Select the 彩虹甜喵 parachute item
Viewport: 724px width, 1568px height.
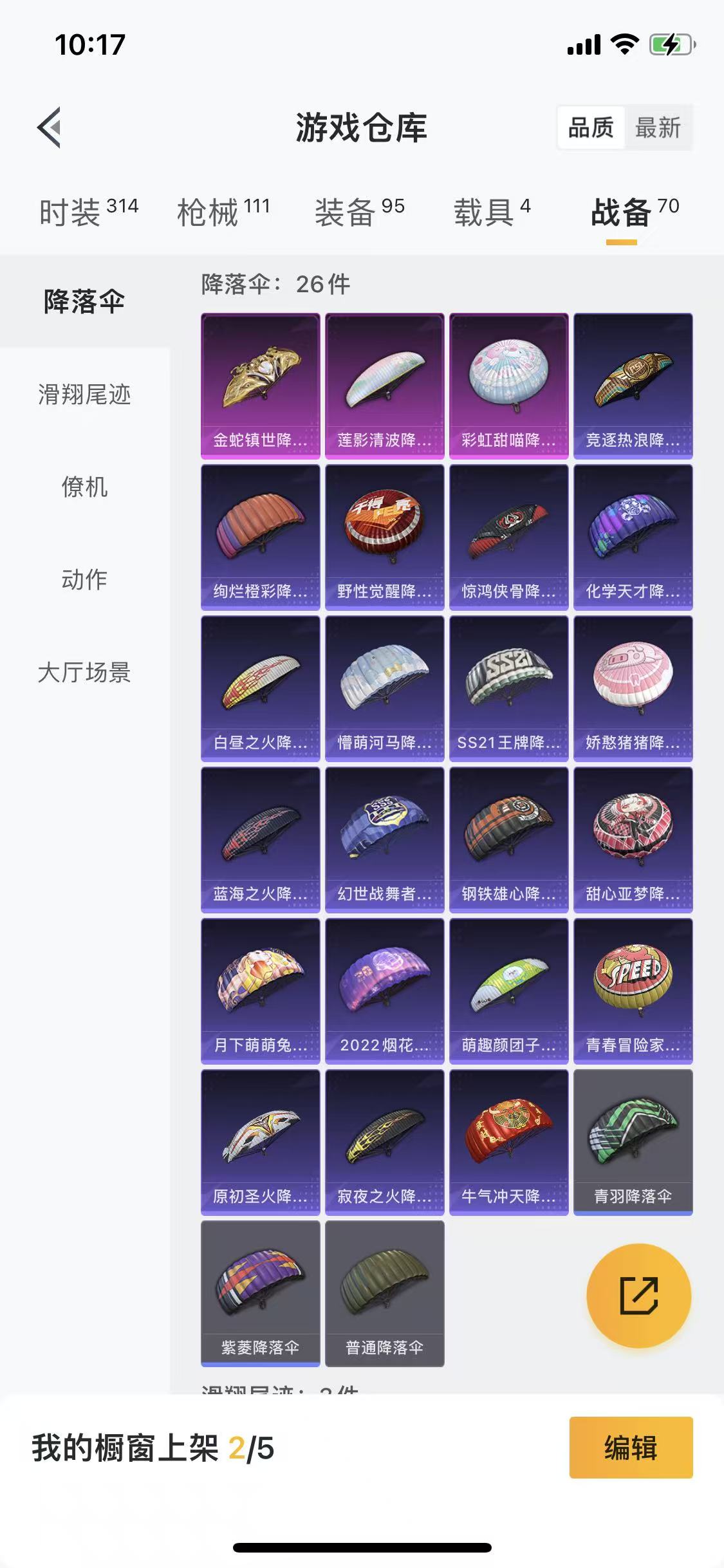tap(509, 384)
